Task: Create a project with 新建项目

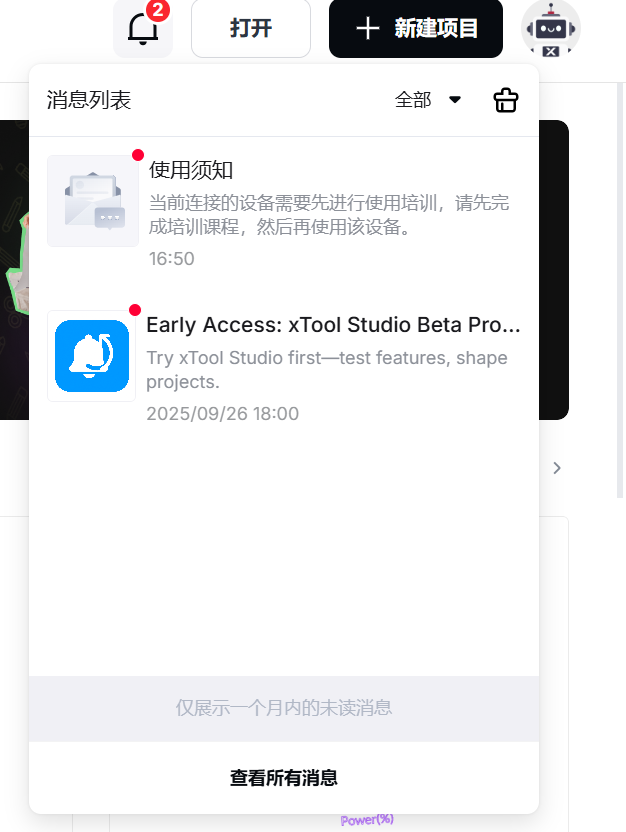Action: click(416, 28)
